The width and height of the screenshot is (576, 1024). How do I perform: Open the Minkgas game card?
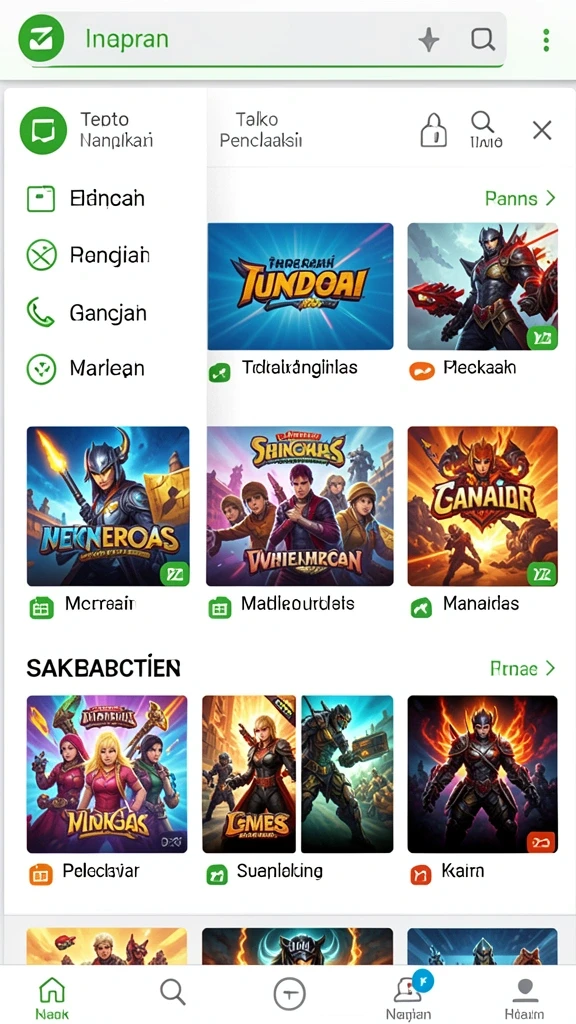pyautogui.click(x=107, y=773)
